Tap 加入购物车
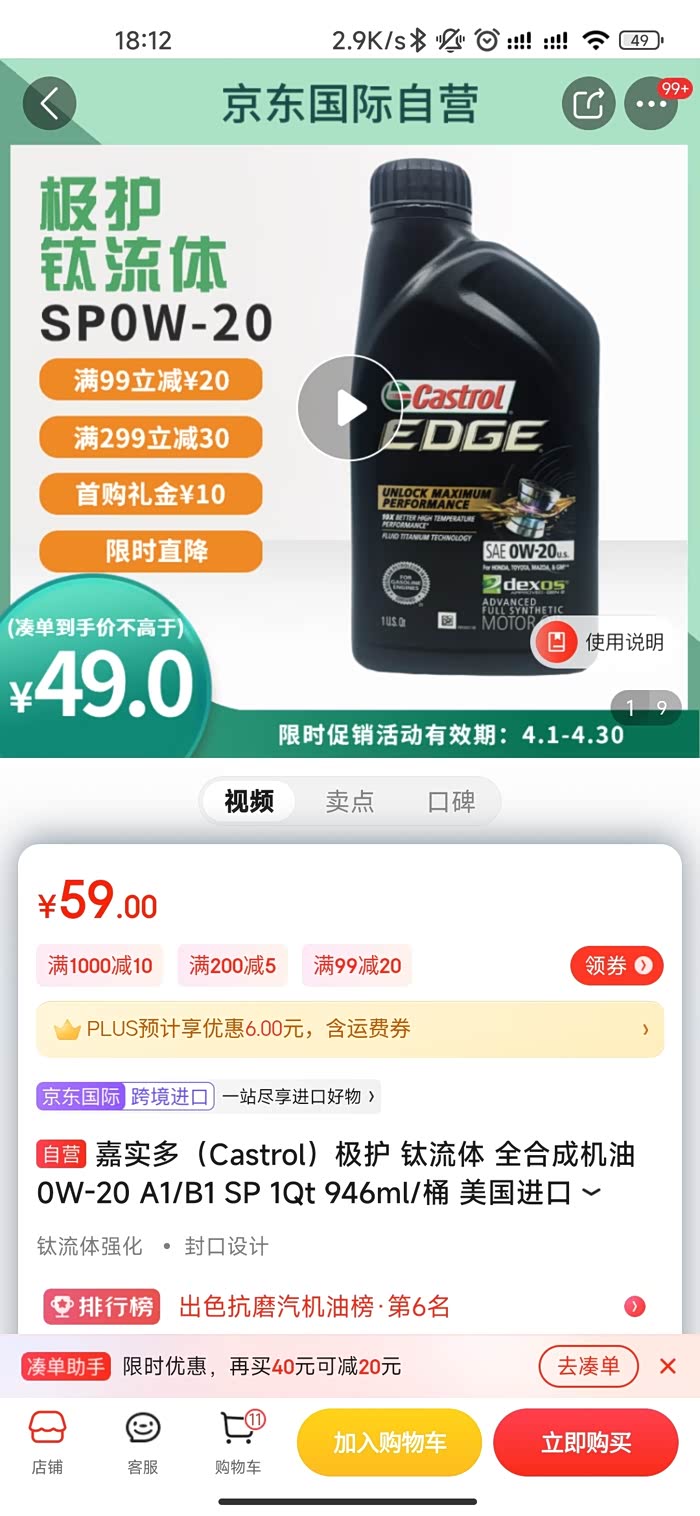This screenshot has height=1516, width=700. pos(390,1443)
